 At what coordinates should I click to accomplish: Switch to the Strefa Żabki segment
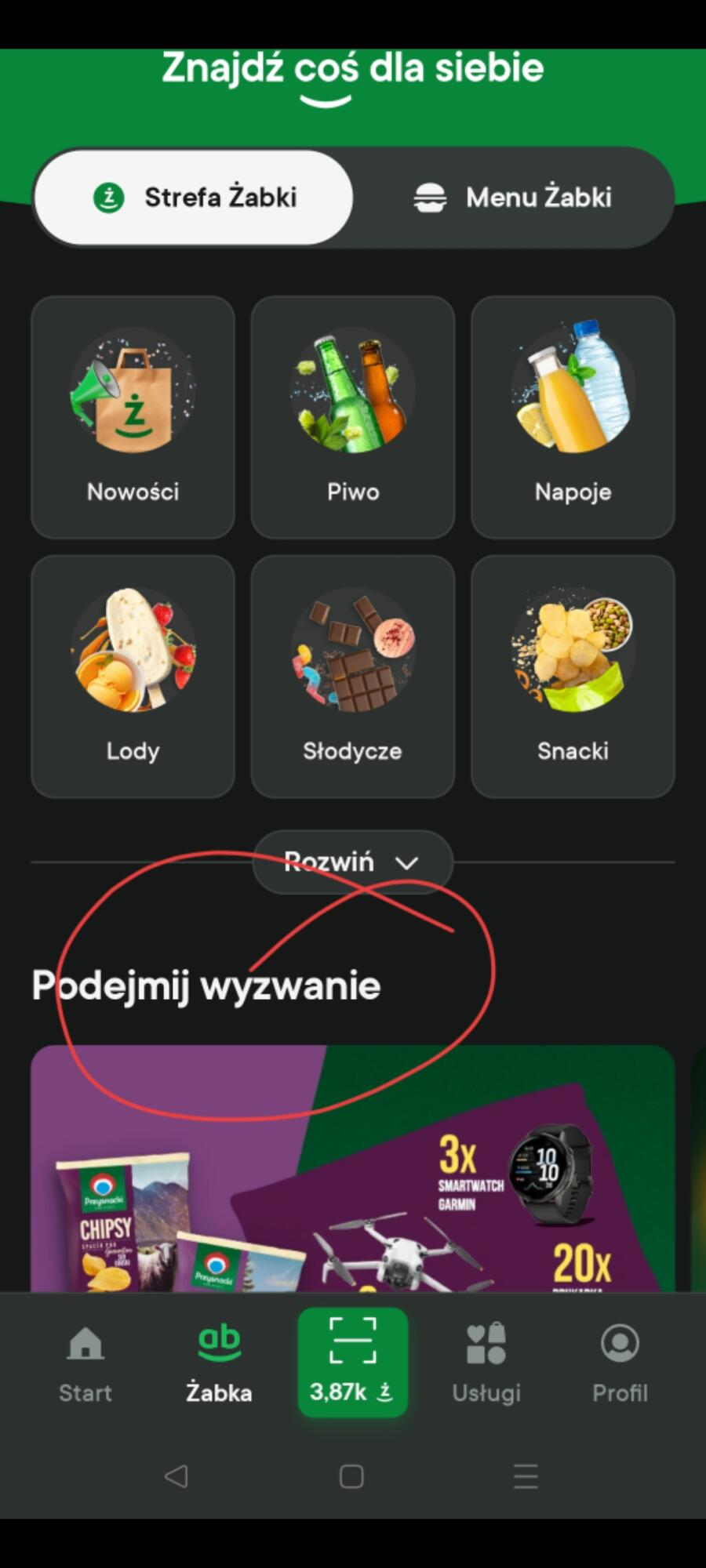(194, 198)
